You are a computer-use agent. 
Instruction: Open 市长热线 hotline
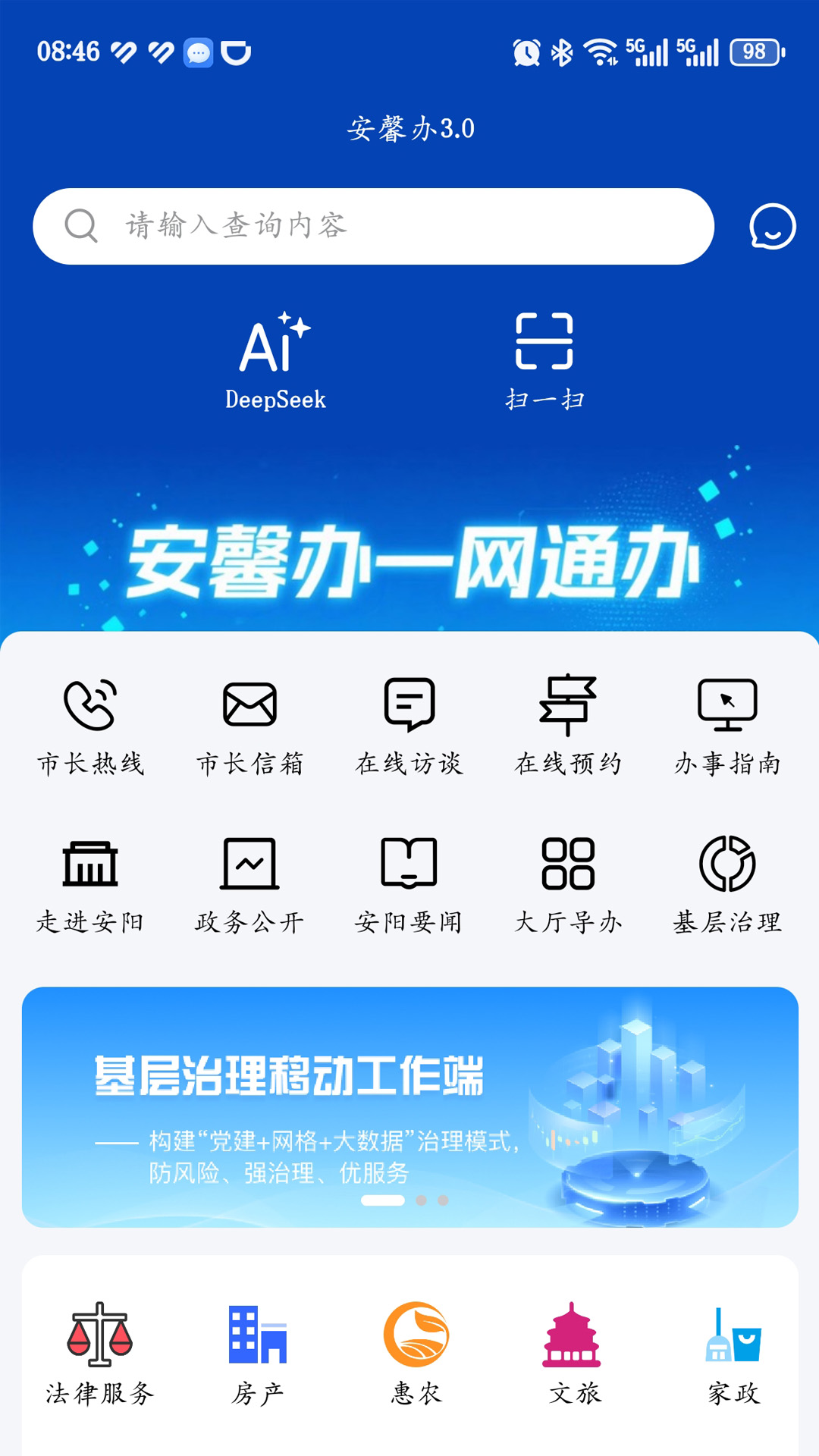91,726
